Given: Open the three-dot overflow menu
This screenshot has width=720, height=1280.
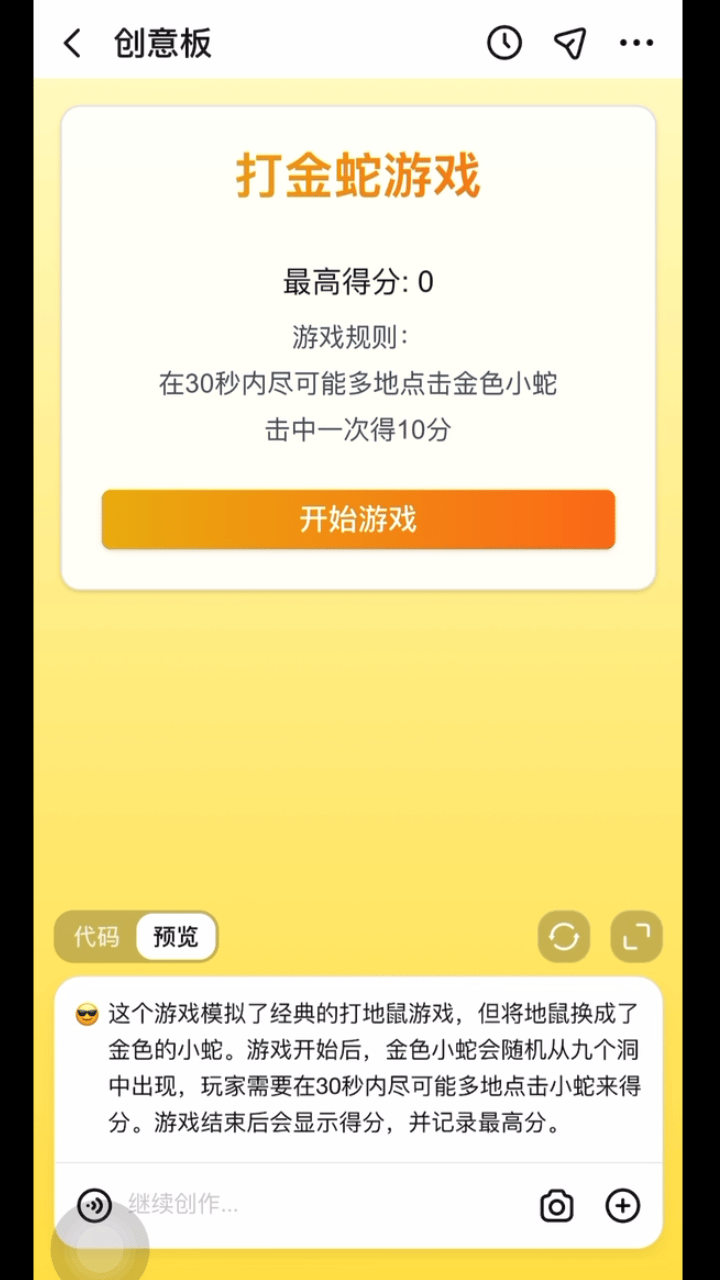Looking at the screenshot, I should (636, 43).
